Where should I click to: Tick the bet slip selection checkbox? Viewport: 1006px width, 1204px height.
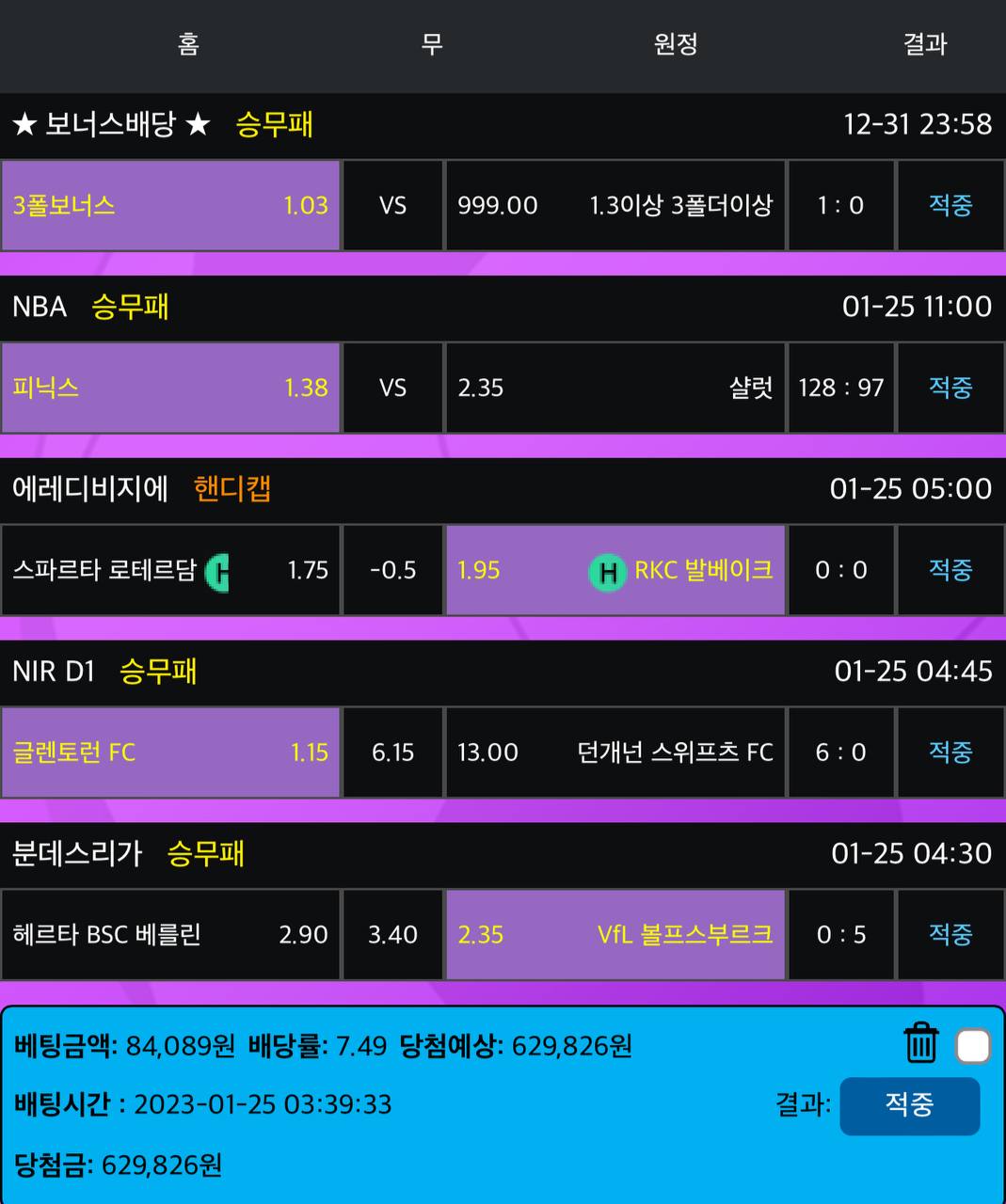[973, 1045]
